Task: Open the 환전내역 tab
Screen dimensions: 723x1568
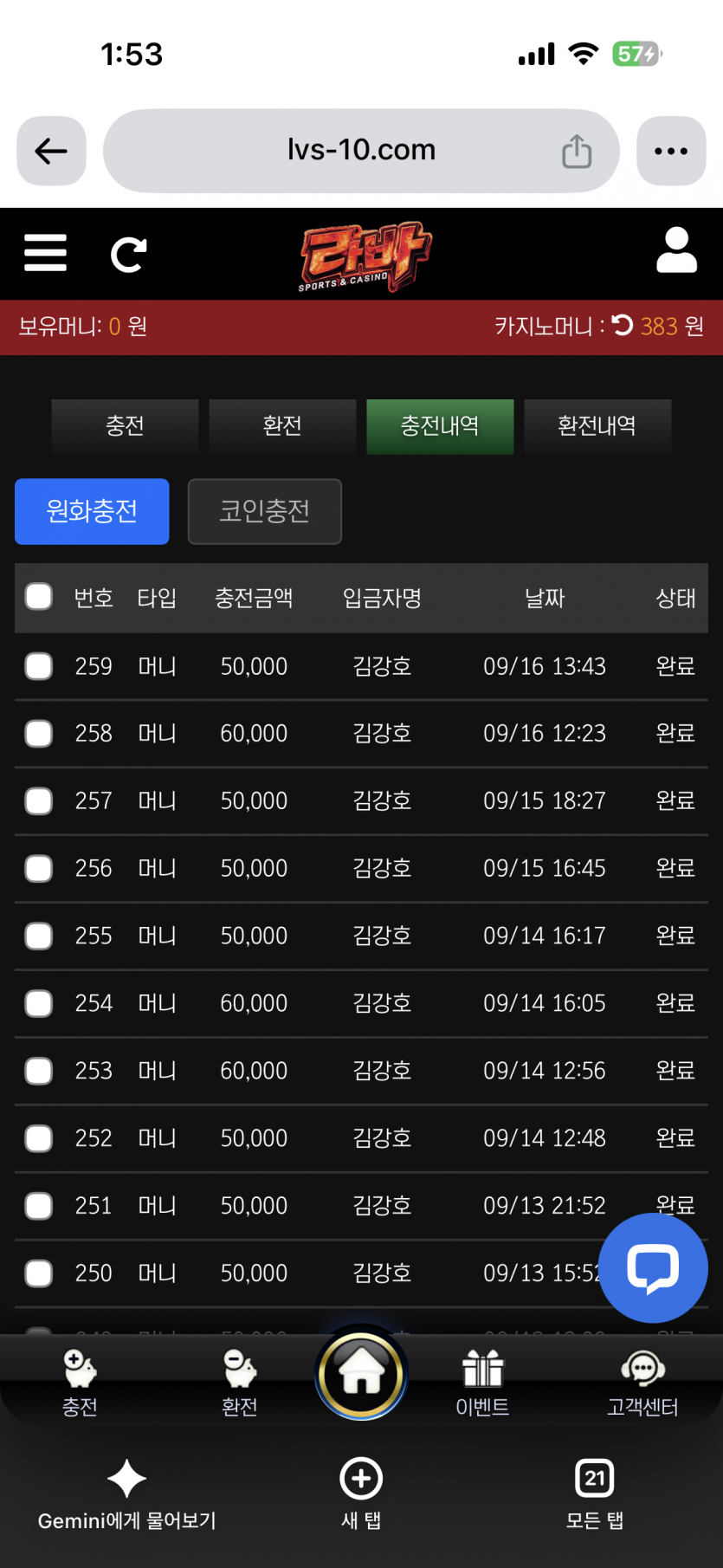Action: (x=597, y=426)
